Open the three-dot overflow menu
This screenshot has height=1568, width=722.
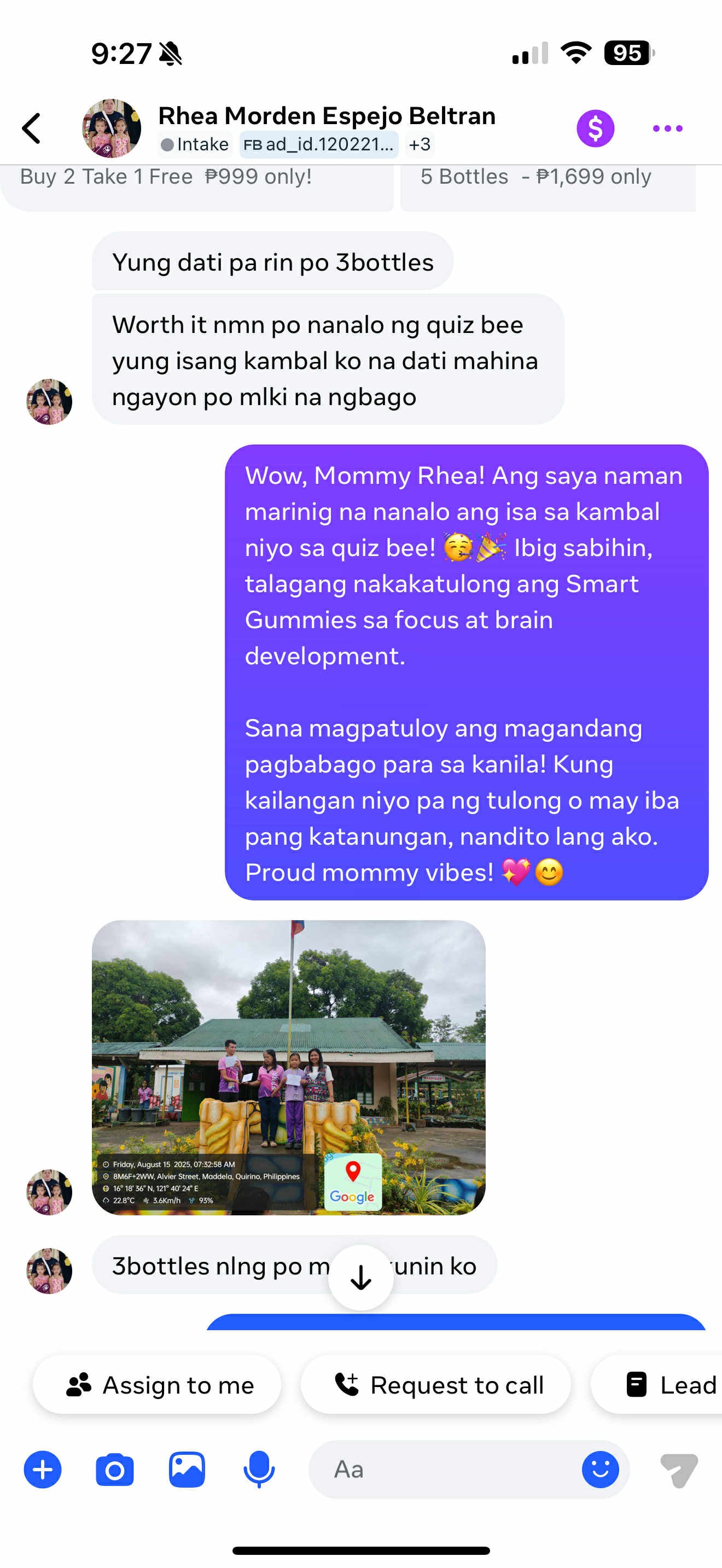(x=667, y=128)
